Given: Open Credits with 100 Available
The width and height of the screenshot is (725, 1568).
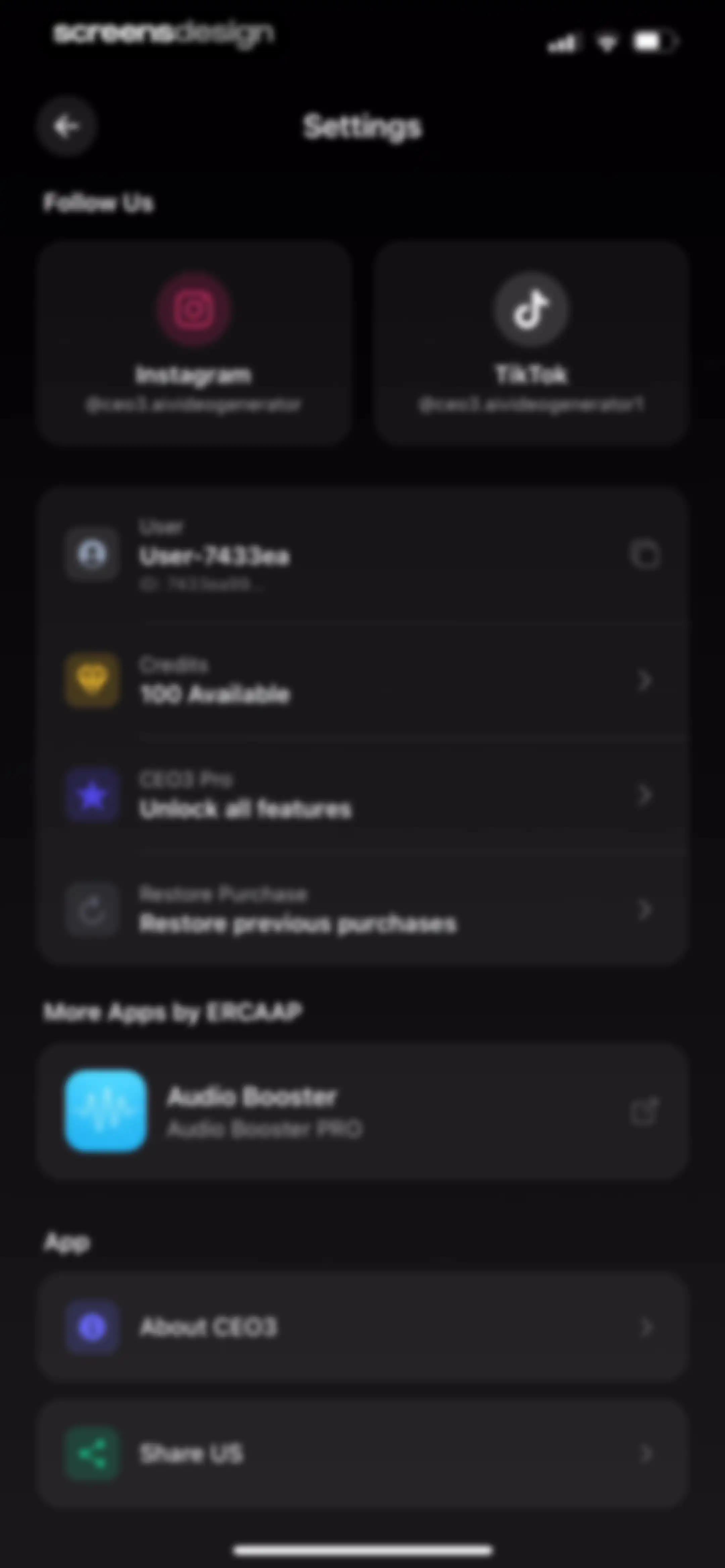Looking at the screenshot, I should (x=363, y=680).
